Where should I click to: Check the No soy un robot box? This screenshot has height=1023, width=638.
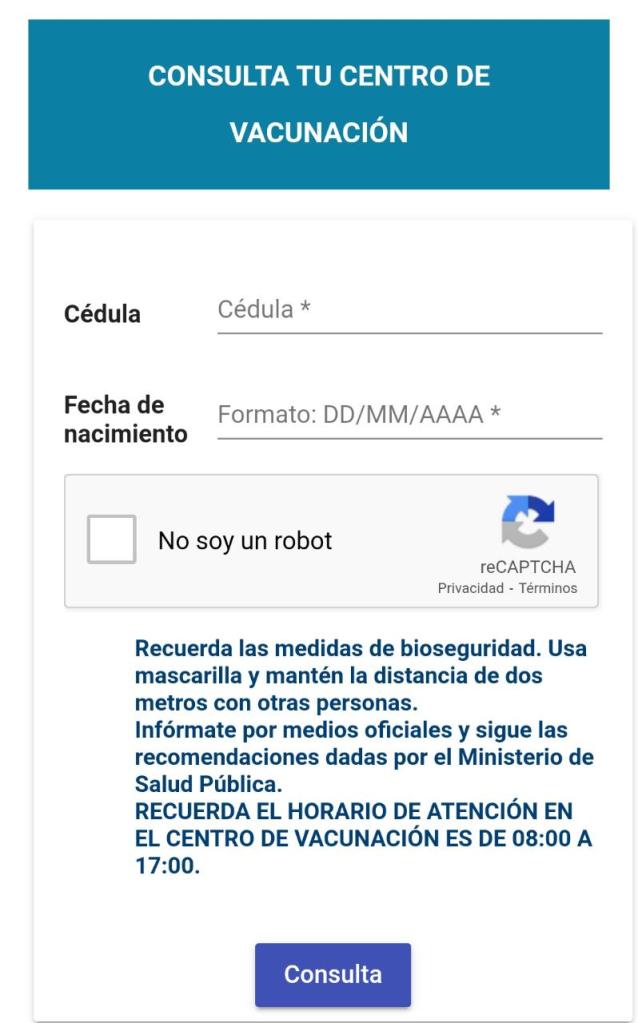112,540
